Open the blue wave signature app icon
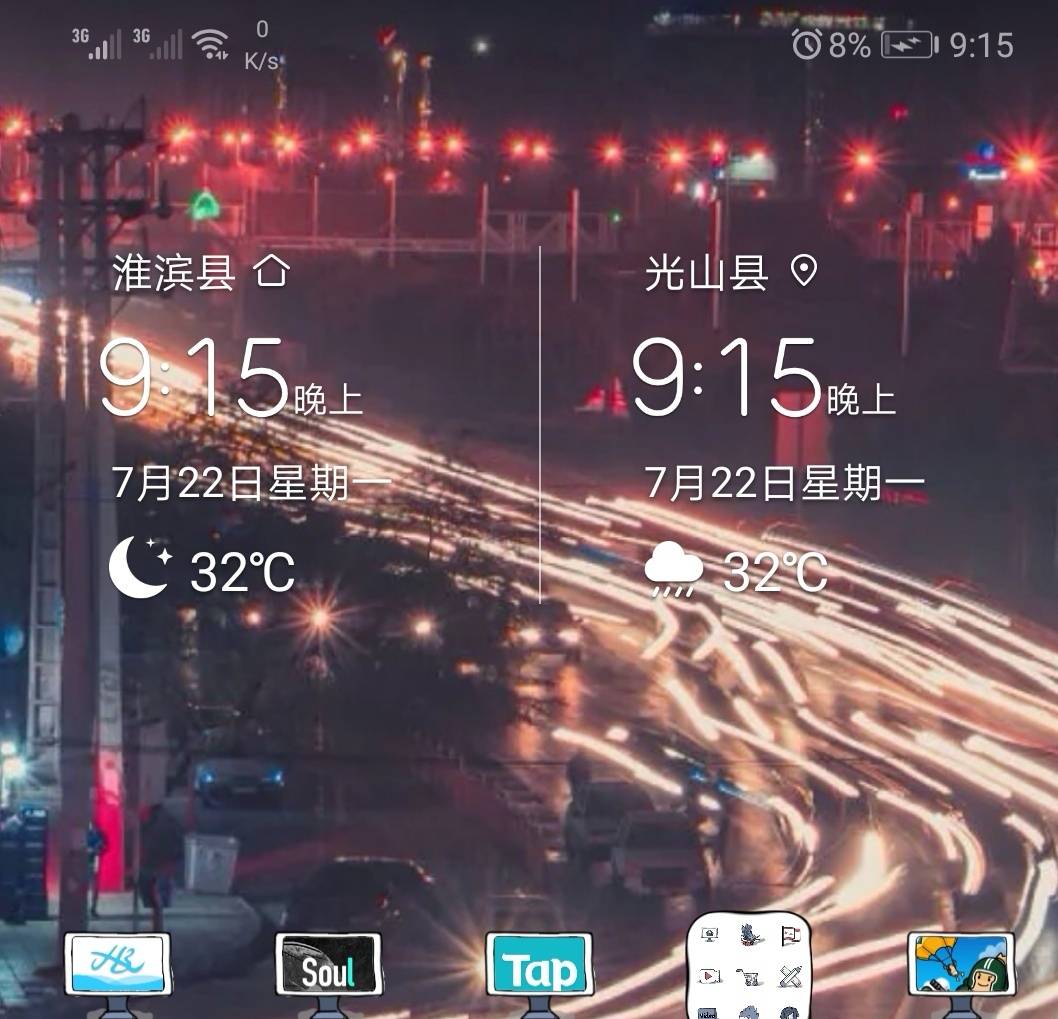This screenshot has width=1058, height=1019. point(118,966)
